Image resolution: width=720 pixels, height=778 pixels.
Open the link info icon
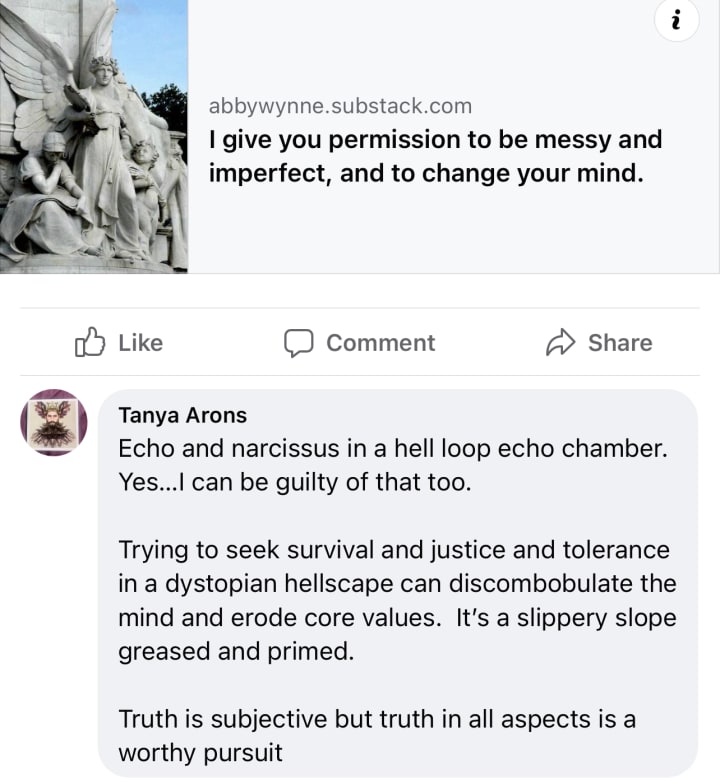[676, 19]
